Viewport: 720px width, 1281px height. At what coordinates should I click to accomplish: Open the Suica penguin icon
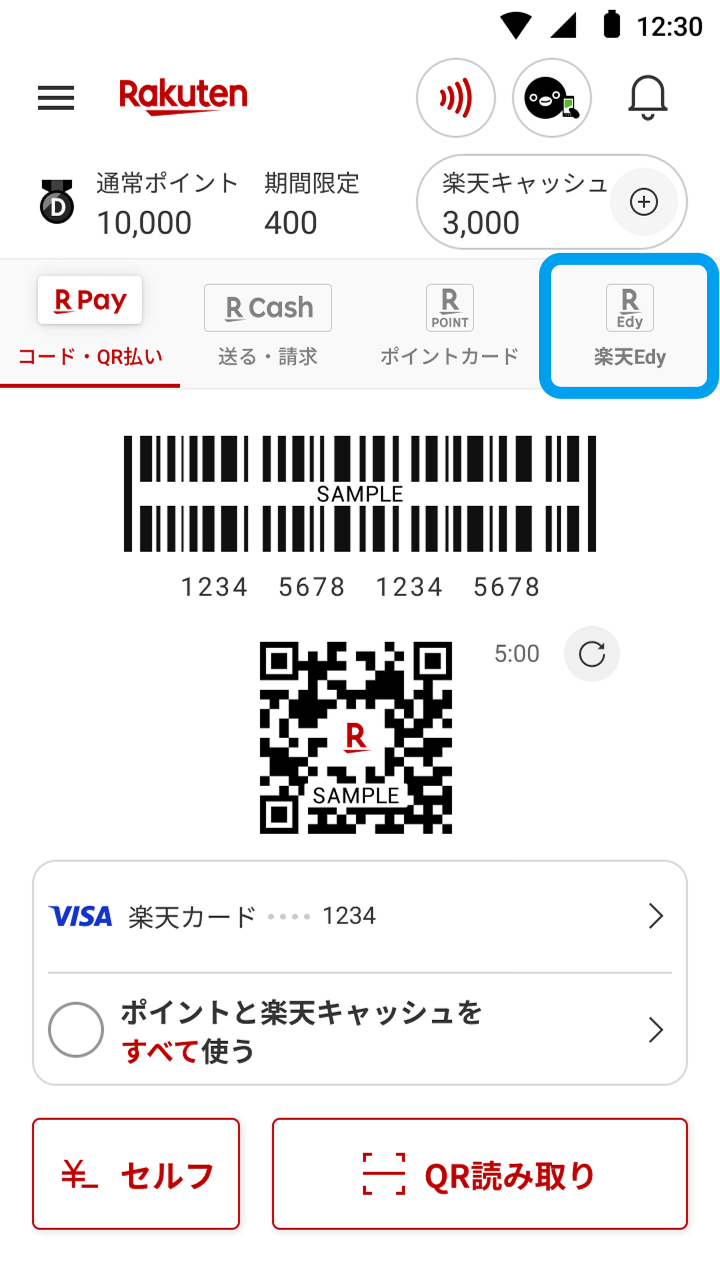[551, 97]
